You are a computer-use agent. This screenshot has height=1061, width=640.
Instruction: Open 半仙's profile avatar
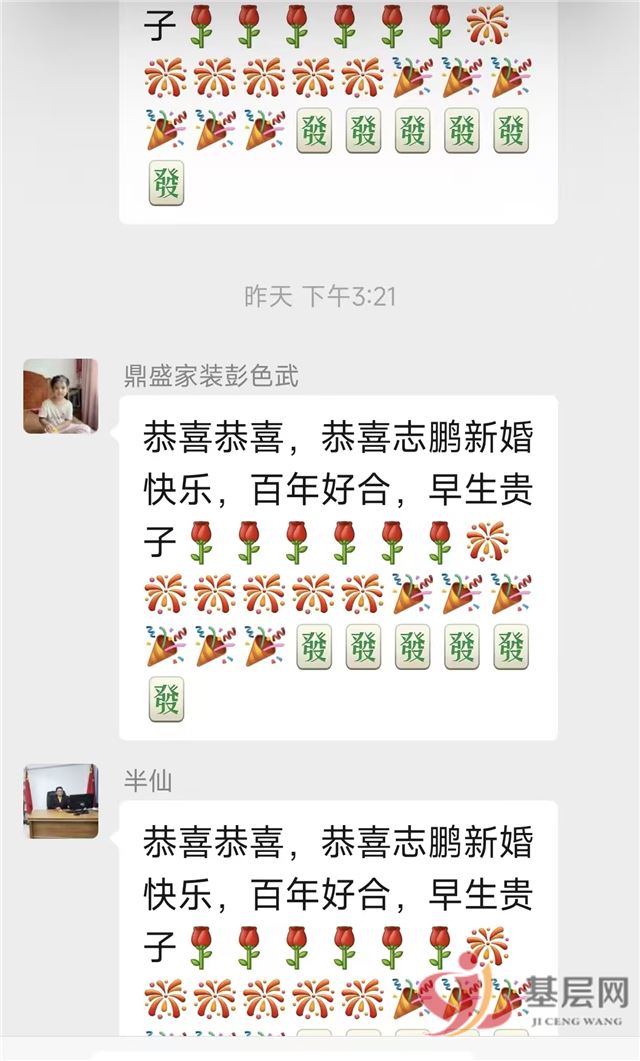(x=61, y=801)
